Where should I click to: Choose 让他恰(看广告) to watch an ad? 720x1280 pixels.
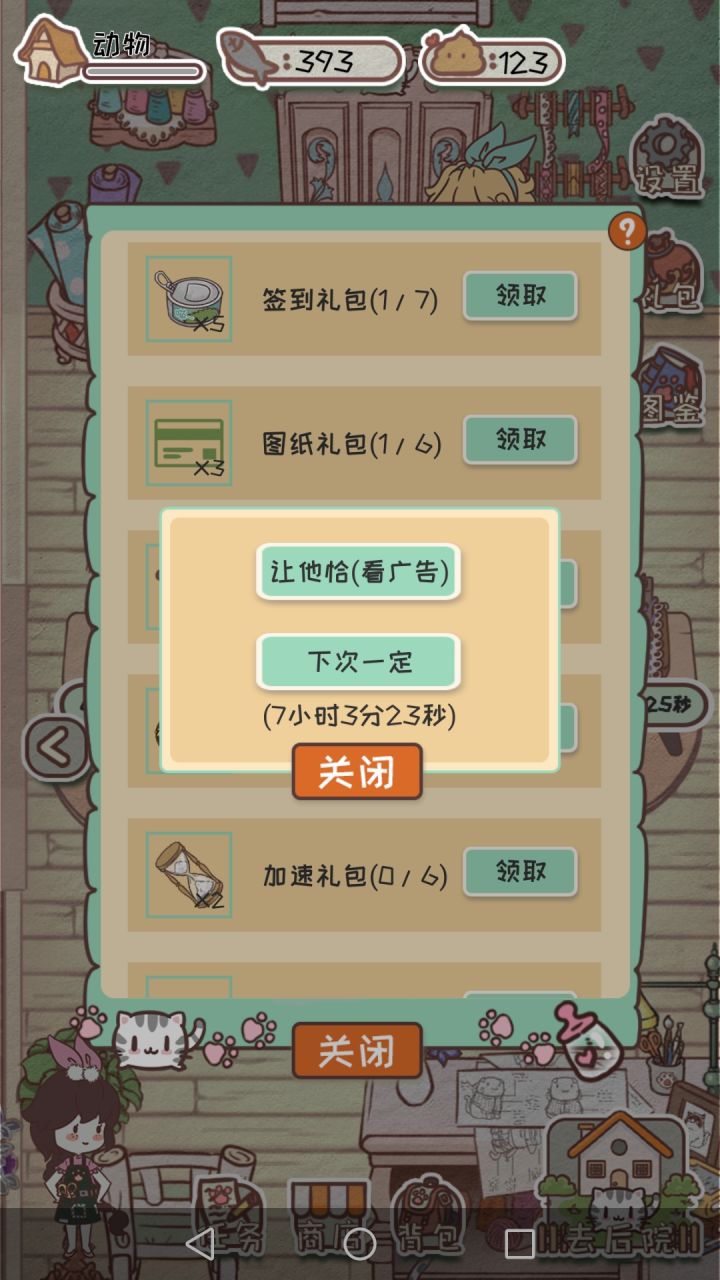click(x=358, y=572)
